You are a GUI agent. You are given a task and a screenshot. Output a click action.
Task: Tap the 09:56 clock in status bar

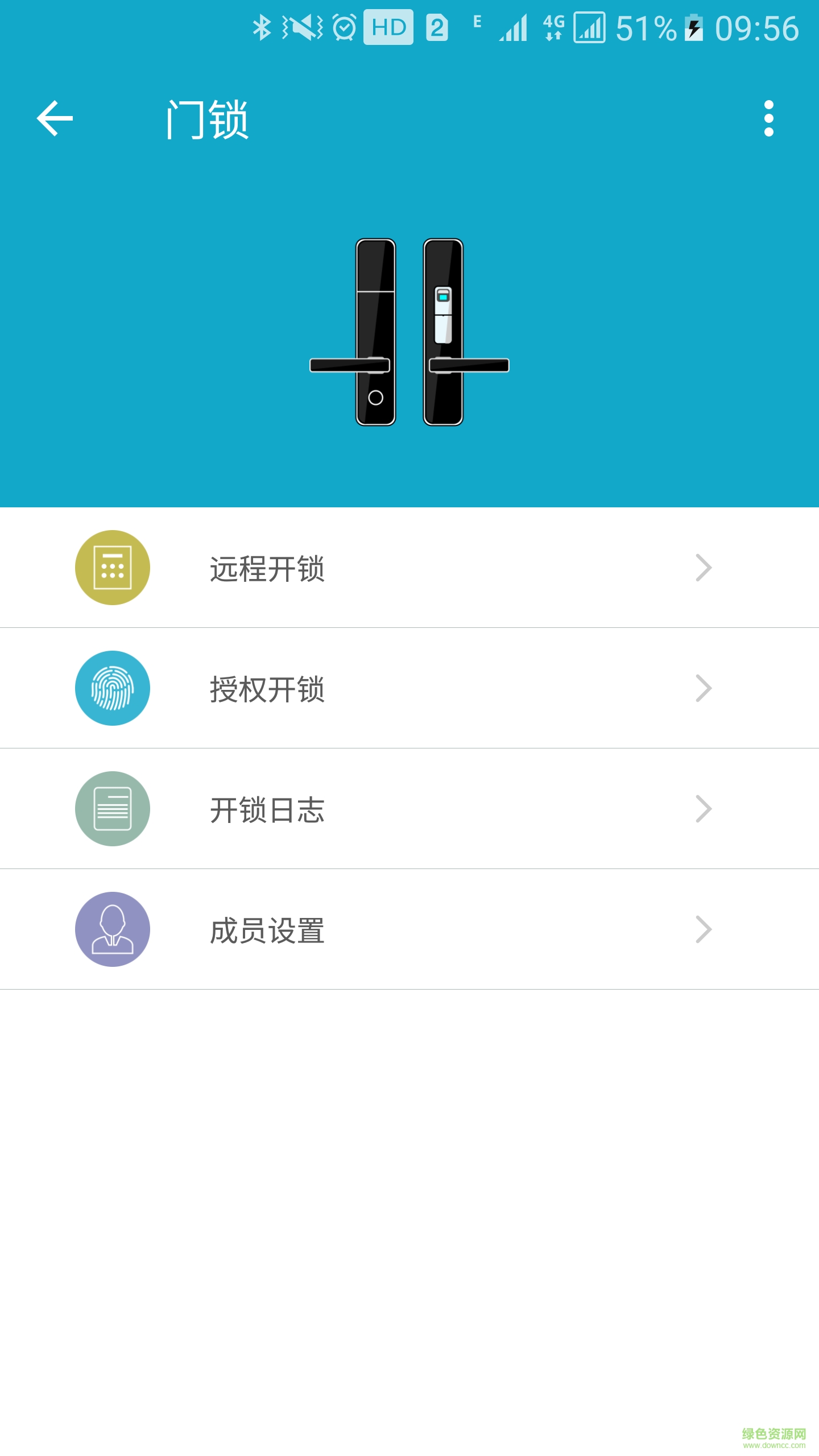pos(756,28)
